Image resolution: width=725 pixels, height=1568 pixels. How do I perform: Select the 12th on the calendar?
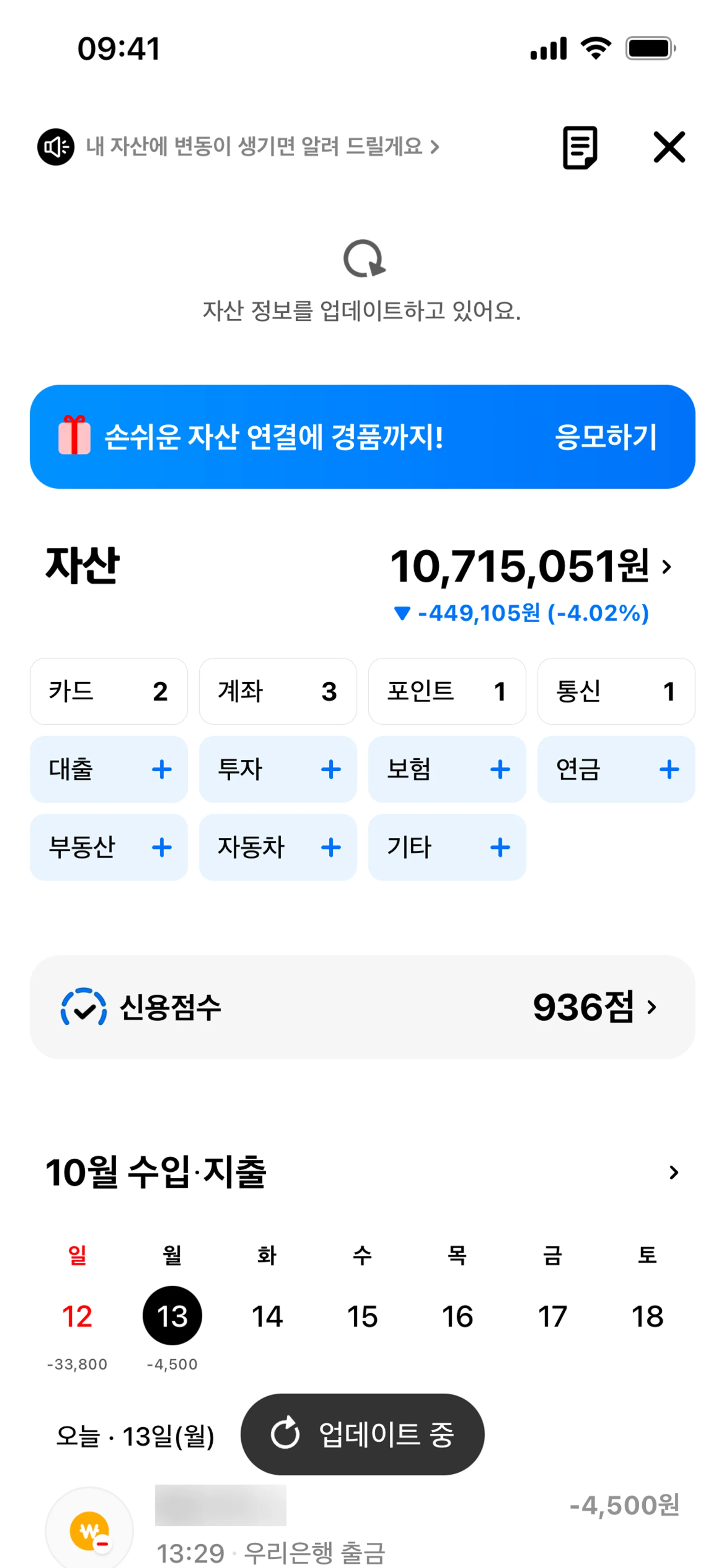(x=77, y=1316)
